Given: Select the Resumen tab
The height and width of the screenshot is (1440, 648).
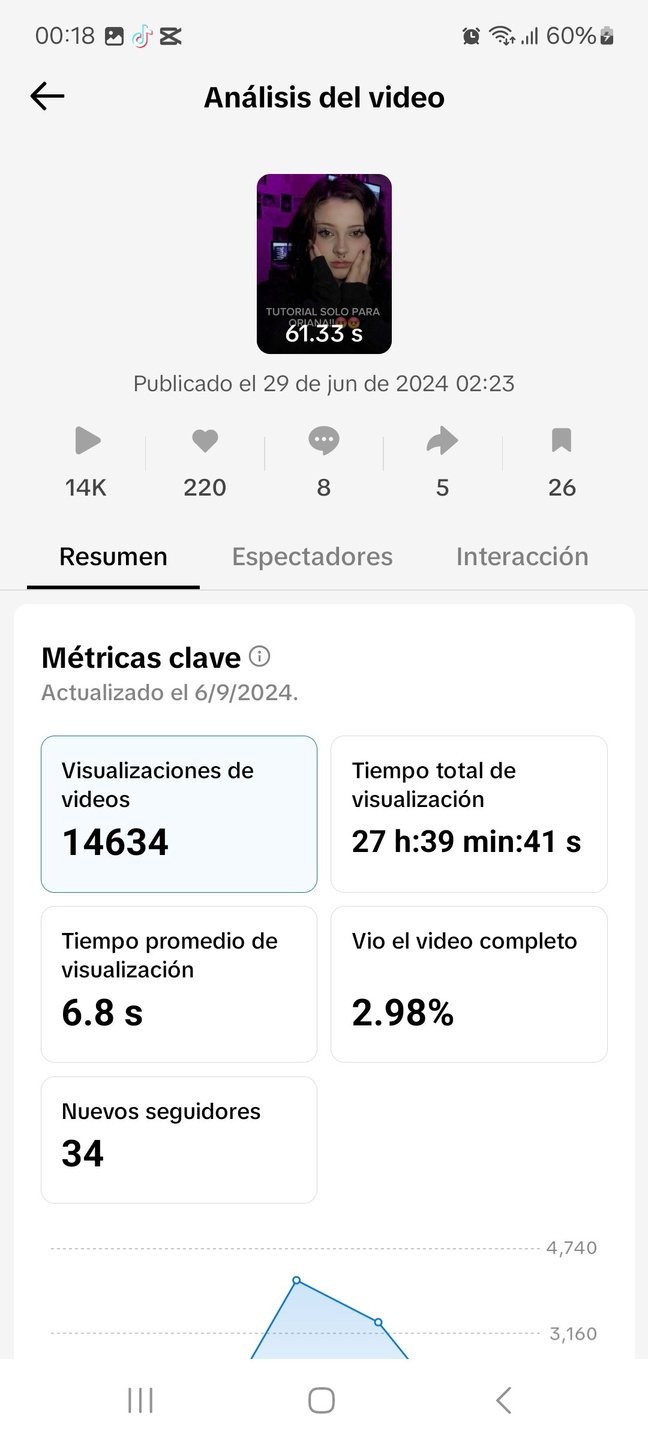Looking at the screenshot, I should coord(113,557).
